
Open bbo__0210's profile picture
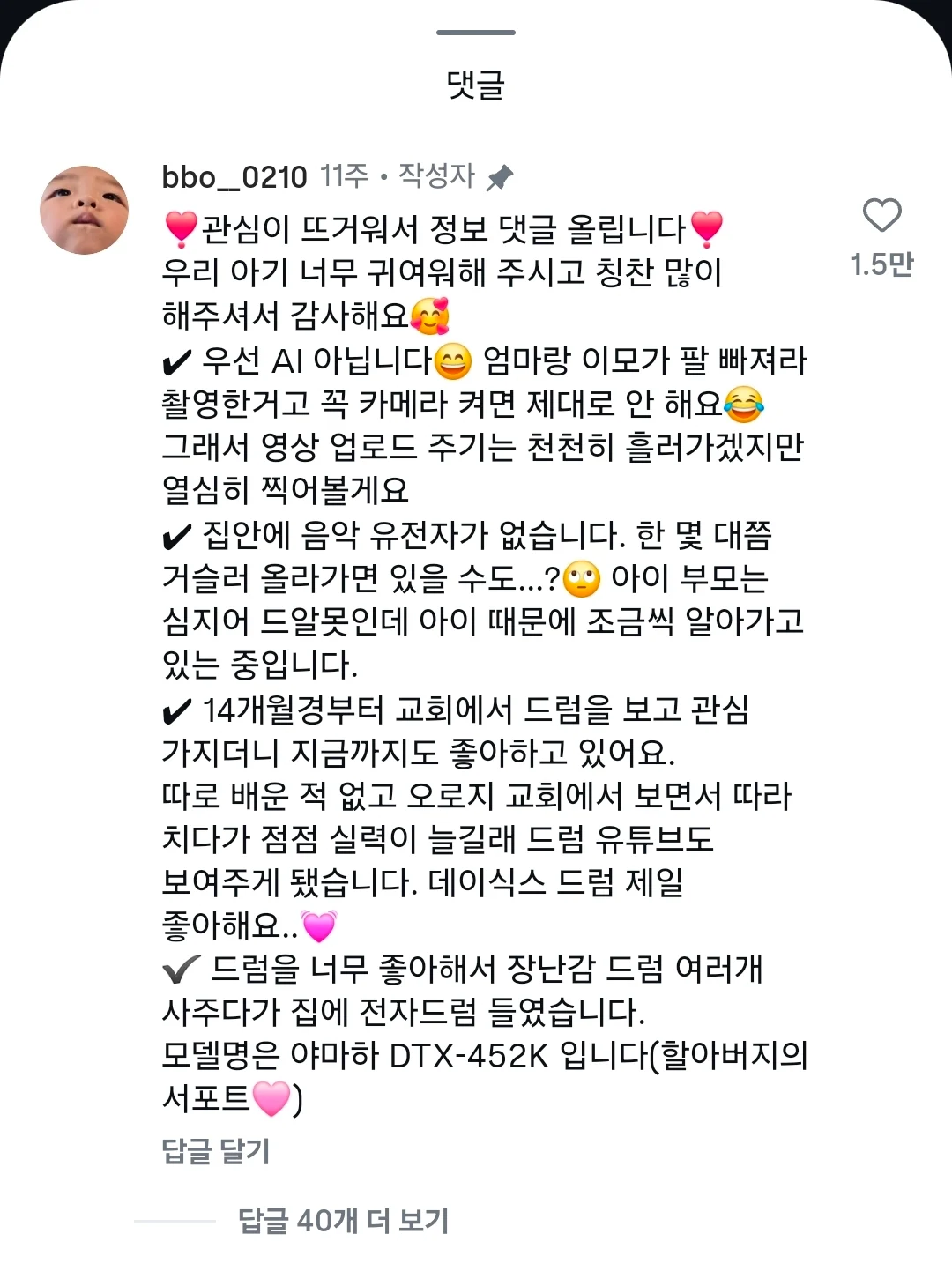85,210
